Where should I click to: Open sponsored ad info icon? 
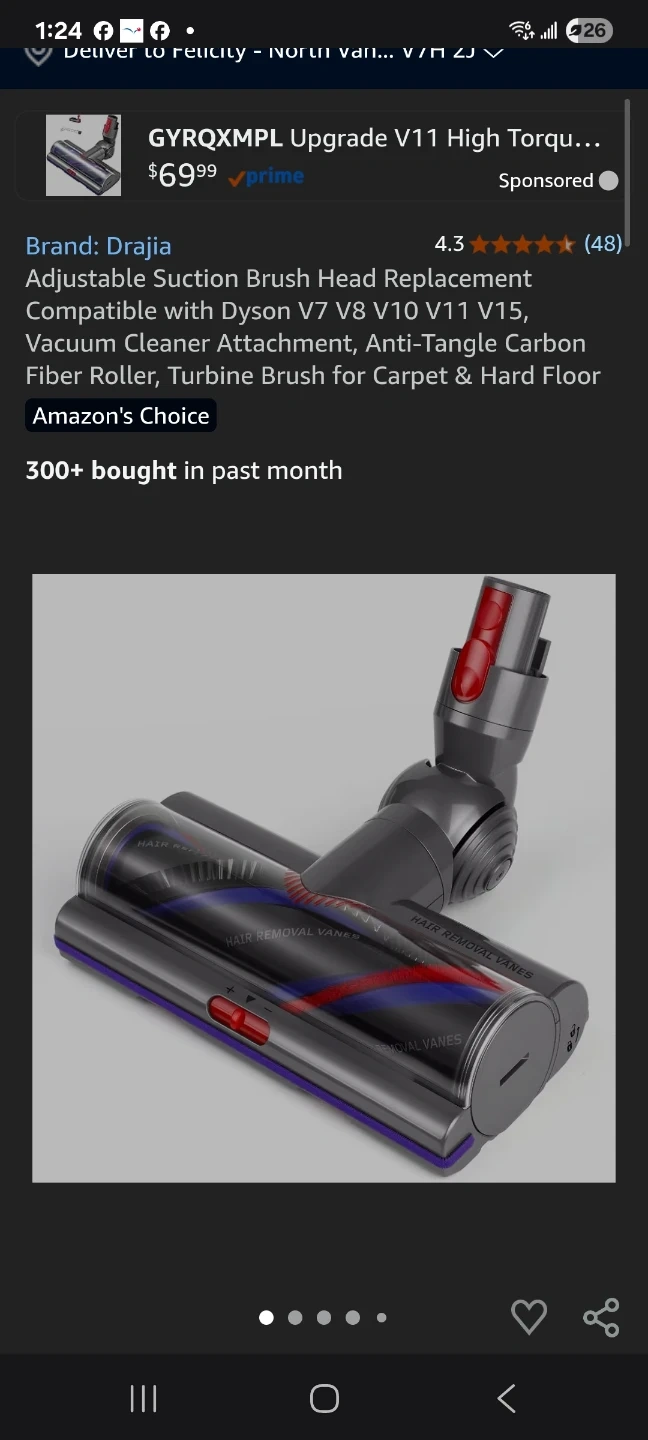608,181
